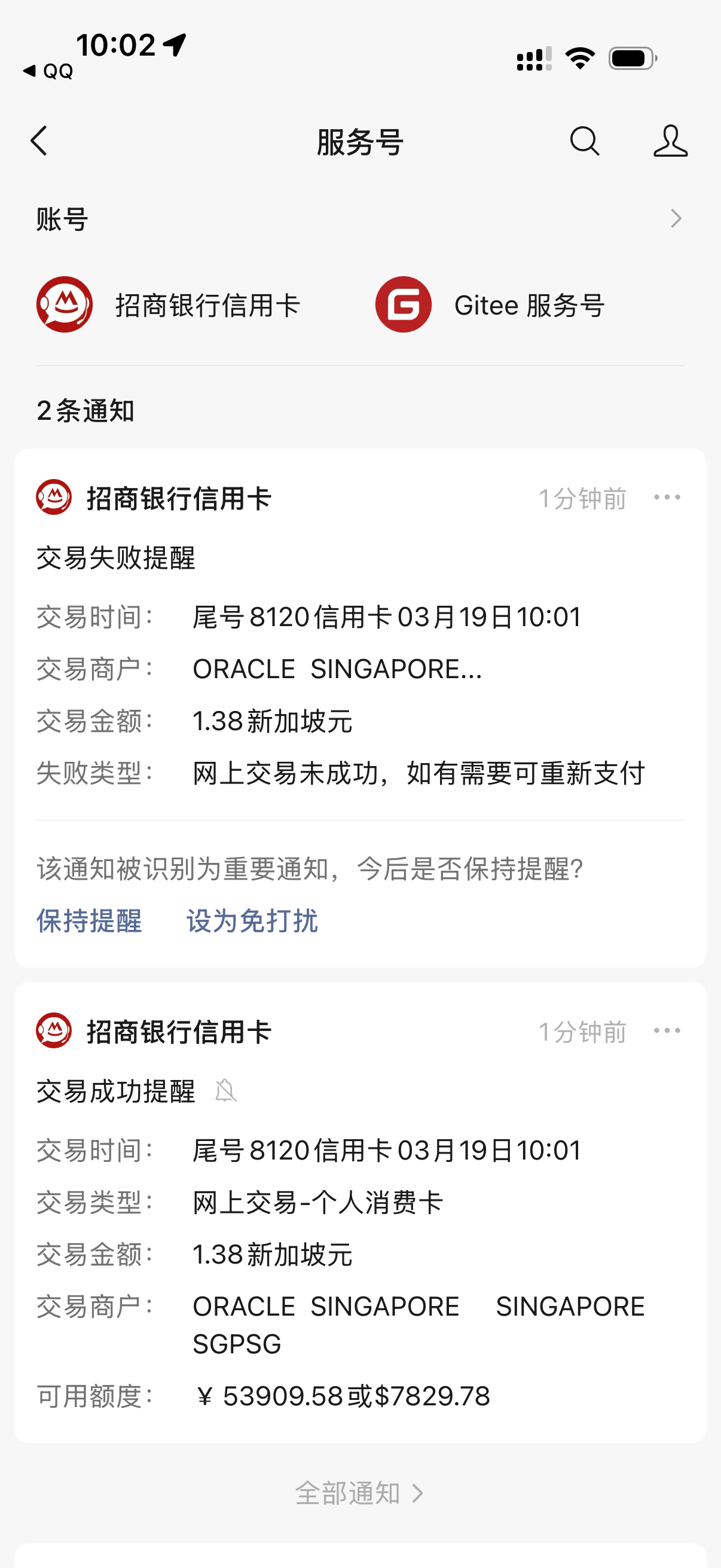Open the 招商银行信用卡 service account
The image size is (721, 1568).
169,304
